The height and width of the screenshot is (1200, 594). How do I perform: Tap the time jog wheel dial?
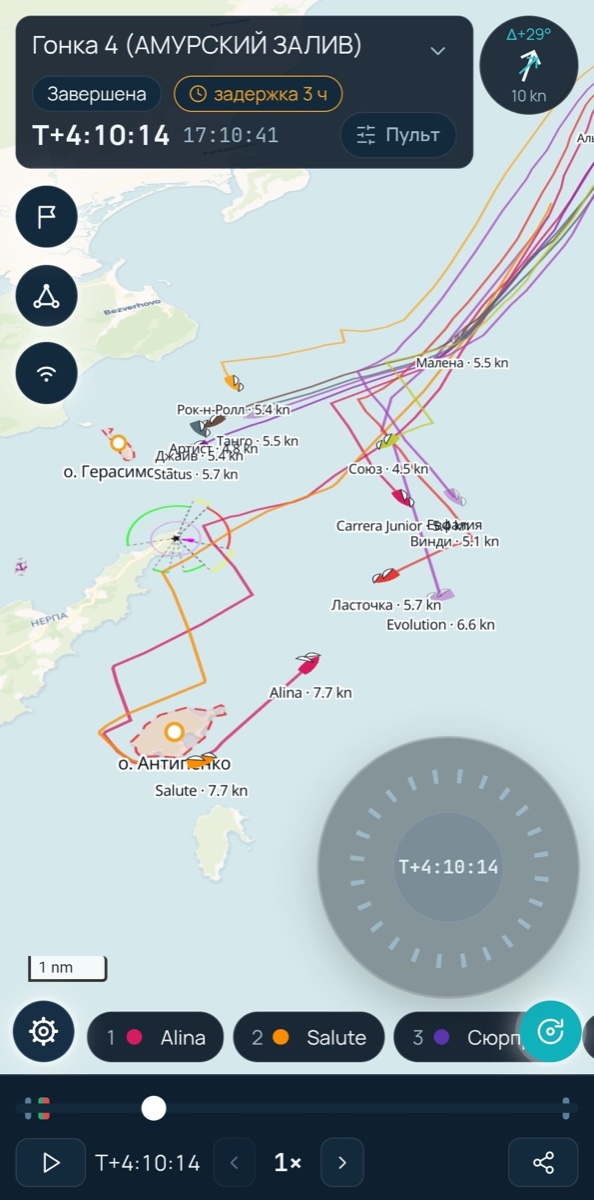tap(448, 867)
